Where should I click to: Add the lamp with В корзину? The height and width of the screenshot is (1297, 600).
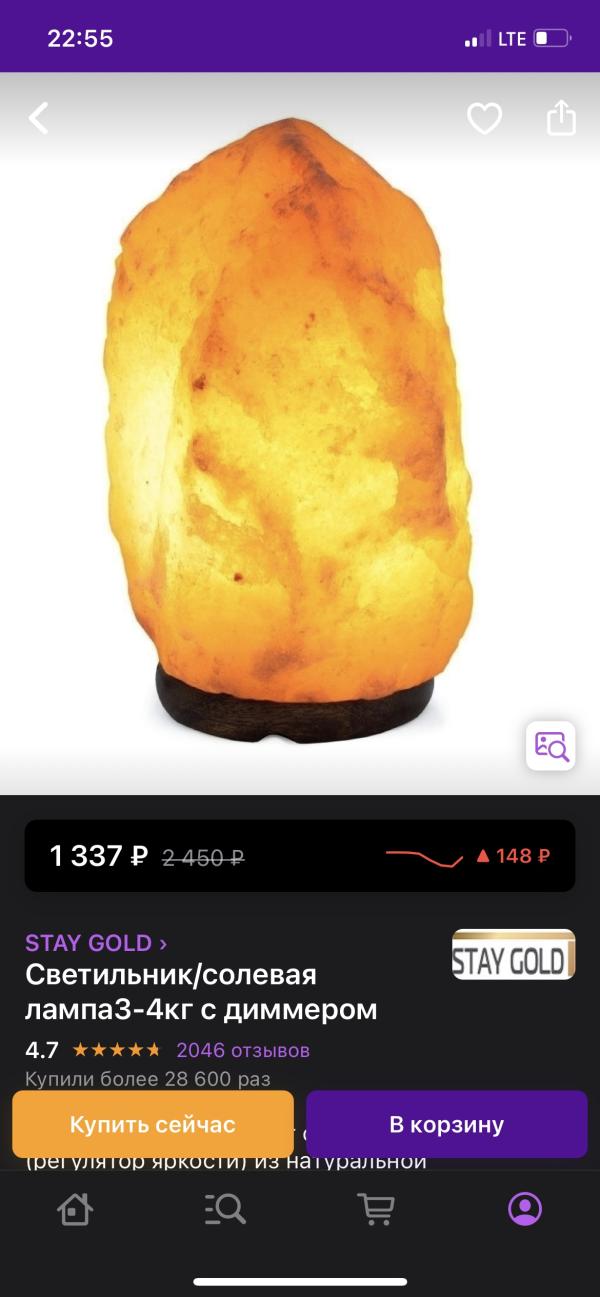(446, 1124)
